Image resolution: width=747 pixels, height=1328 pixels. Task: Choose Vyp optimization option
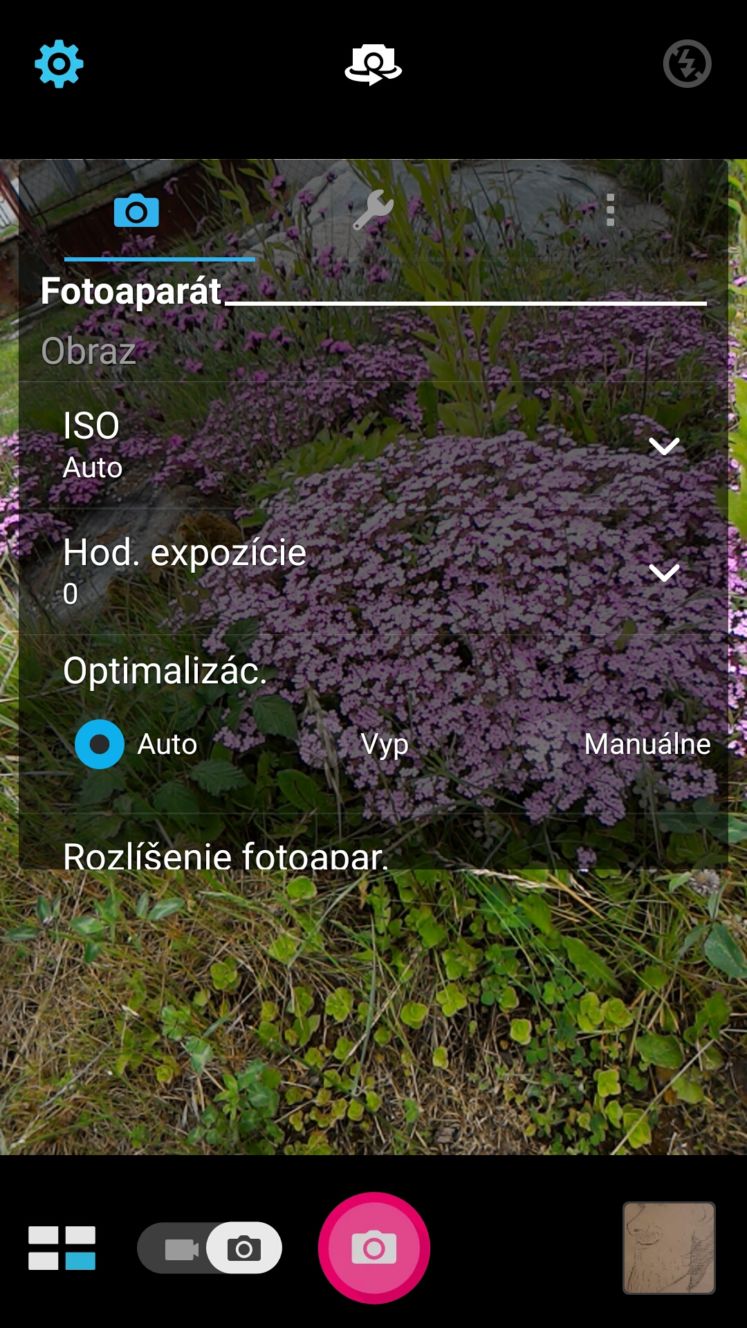(384, 745)
